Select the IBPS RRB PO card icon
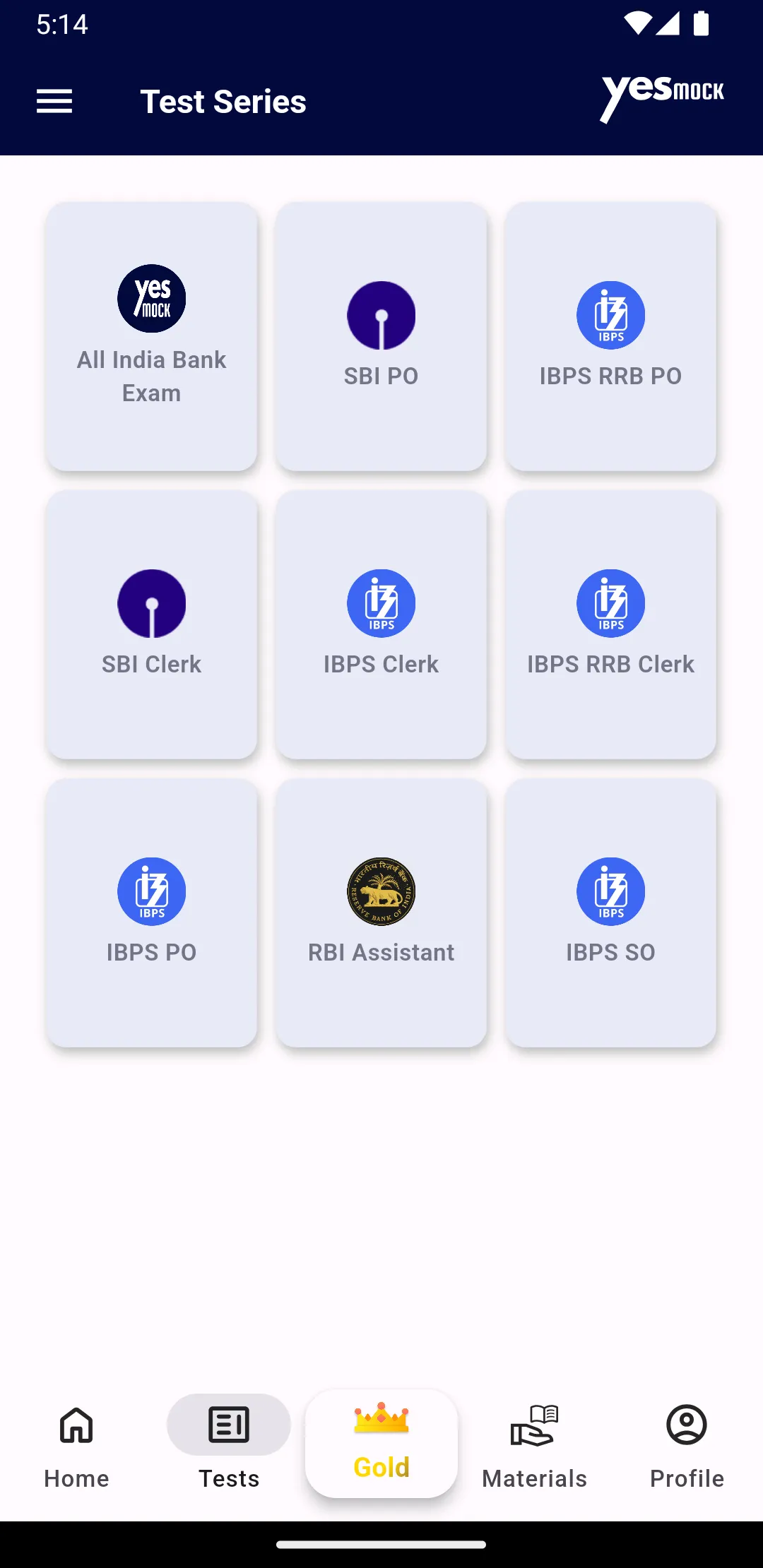The width and height of the screenshot is (763, 1568). point(610,316)
